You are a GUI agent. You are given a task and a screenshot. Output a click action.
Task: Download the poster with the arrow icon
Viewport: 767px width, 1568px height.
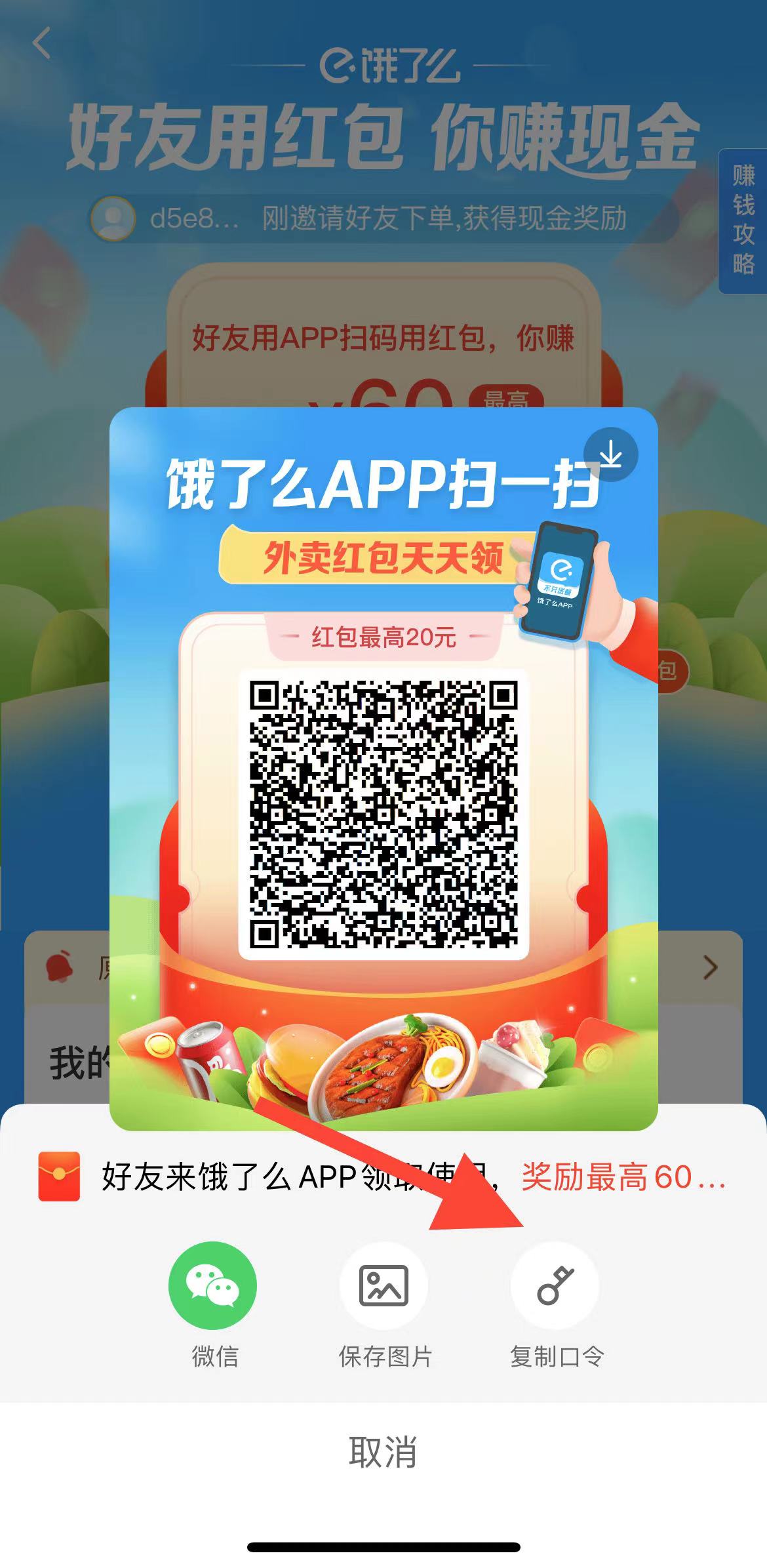coord(610,455)
